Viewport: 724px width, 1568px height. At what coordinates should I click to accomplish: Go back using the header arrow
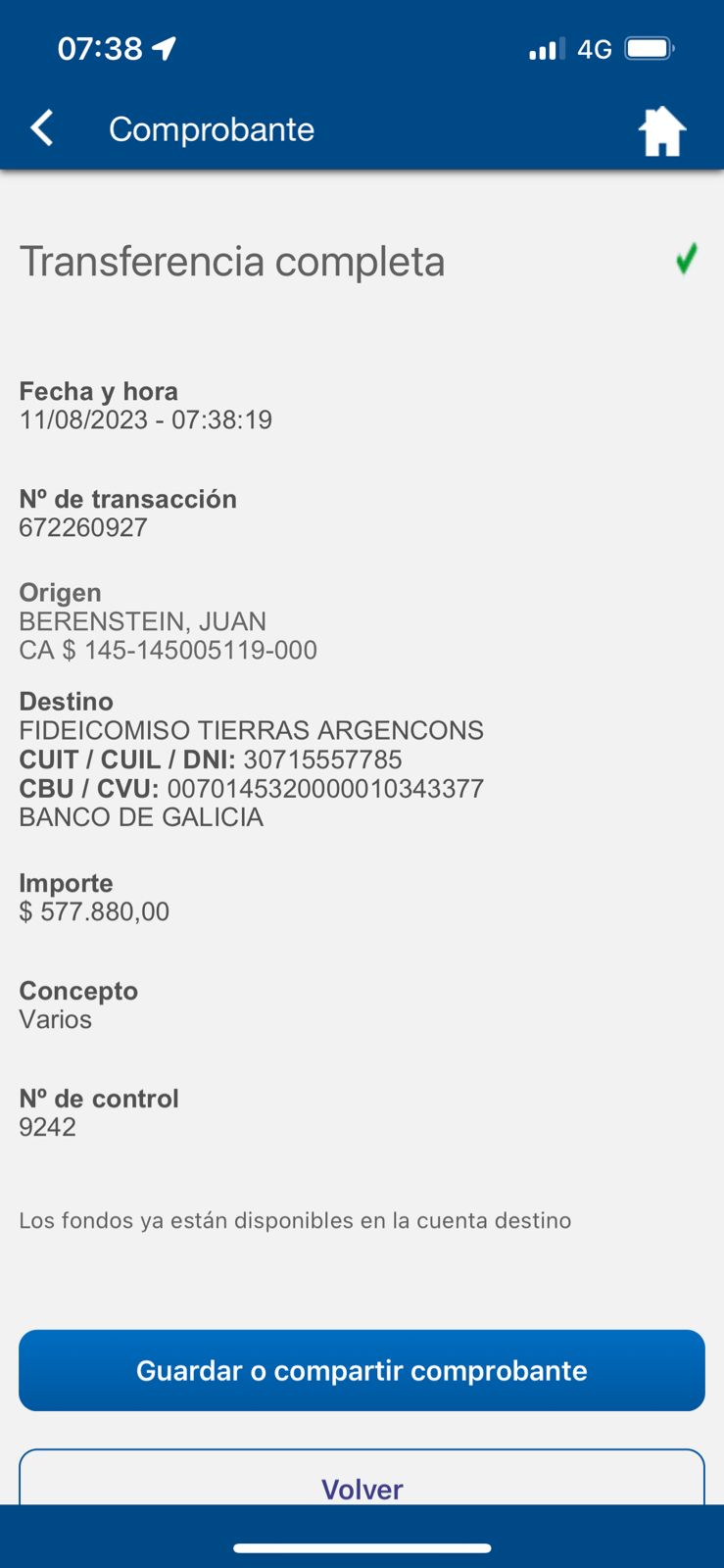(x=41, y=128)
